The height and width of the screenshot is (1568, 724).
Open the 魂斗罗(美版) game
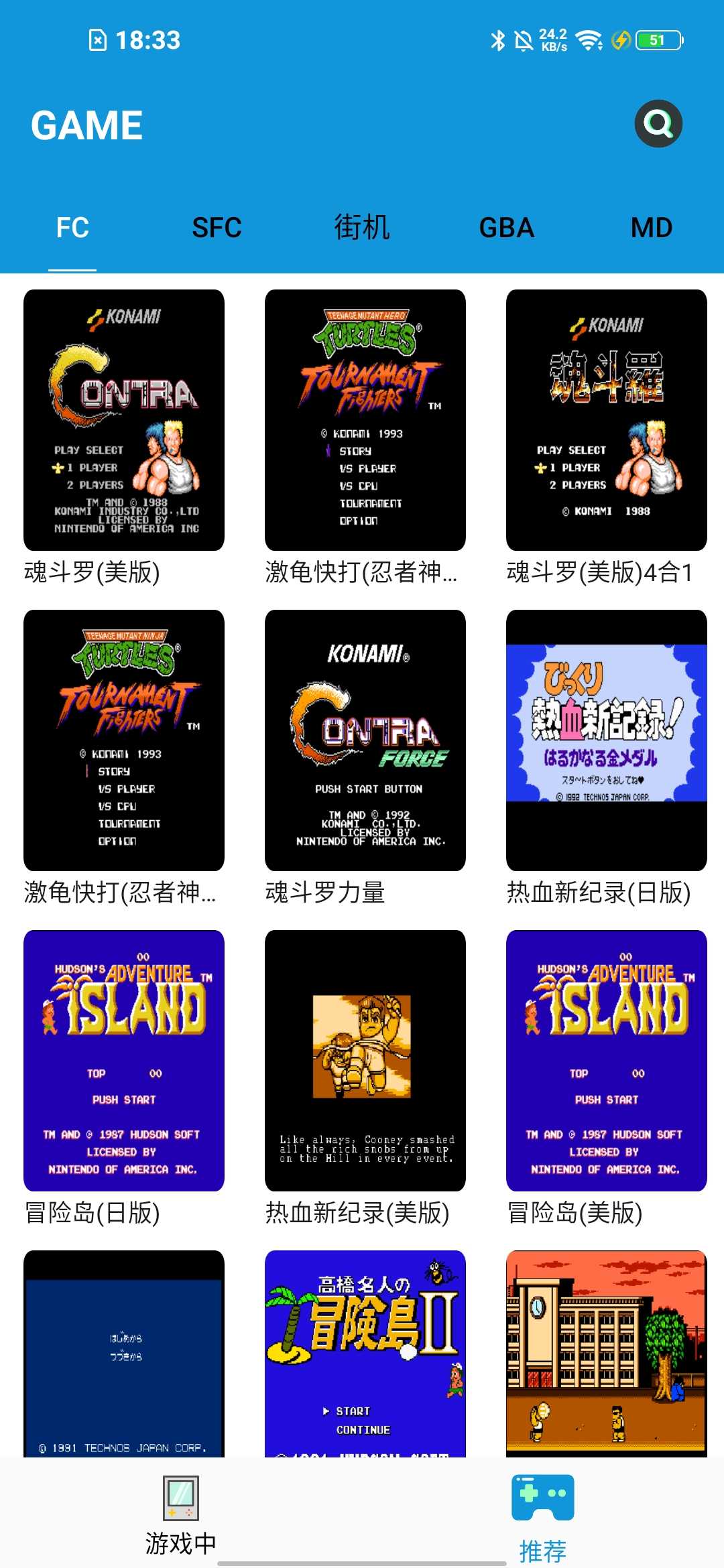pyautogui.click(x=124, y=420)
